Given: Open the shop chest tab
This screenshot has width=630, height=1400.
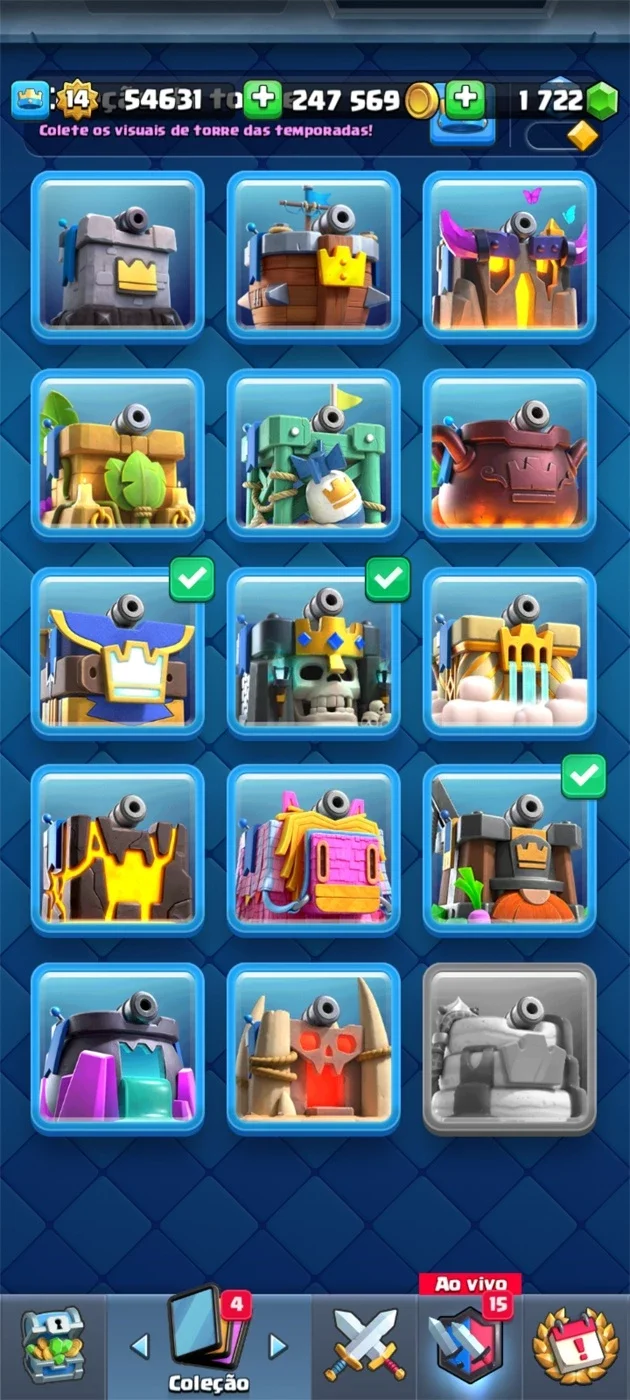Looking at the screenshot, I should coord(53,1345).
